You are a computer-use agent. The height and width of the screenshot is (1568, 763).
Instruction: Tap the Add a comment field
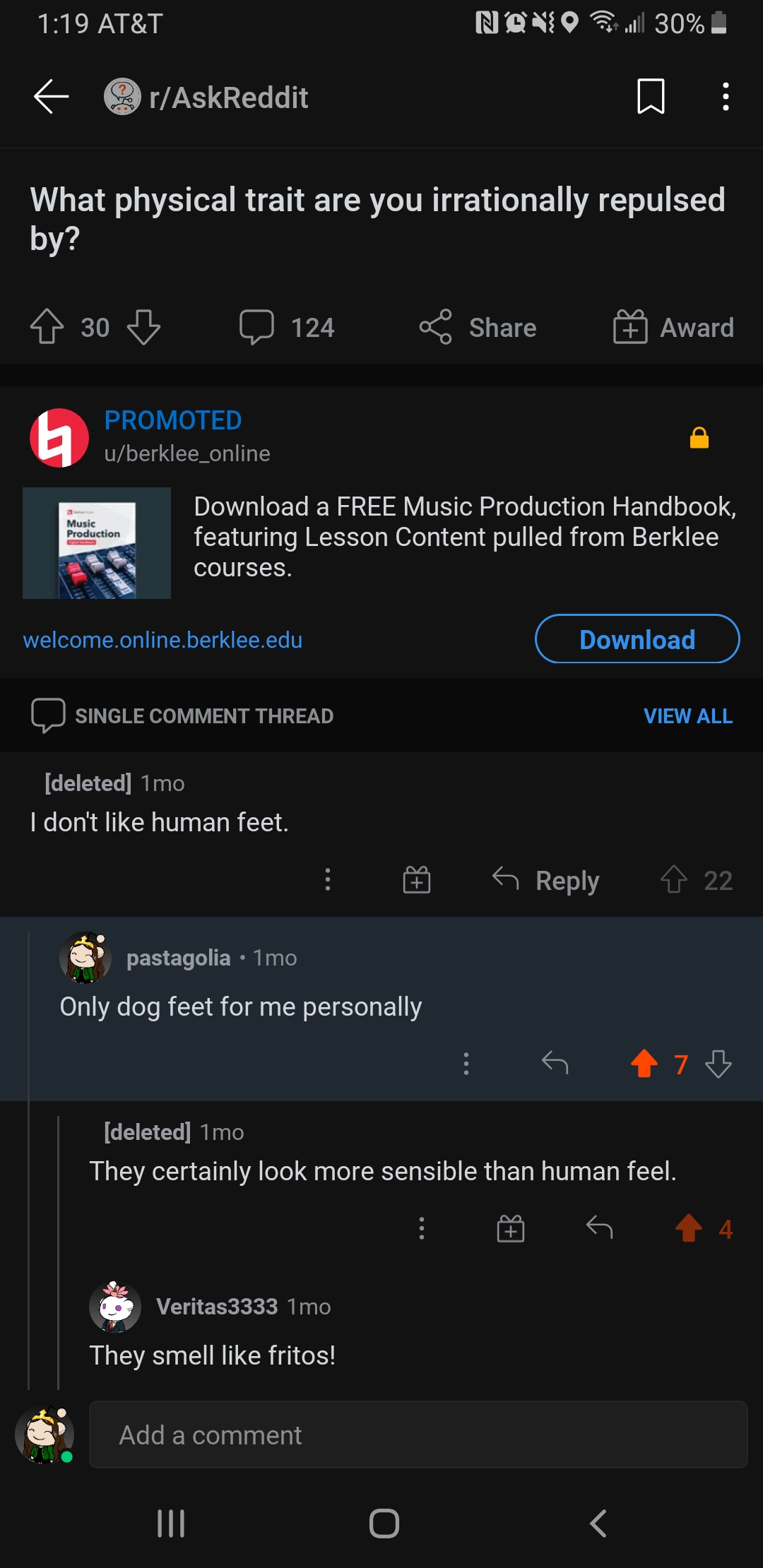pyautogui.click(x=418, y=1435)
